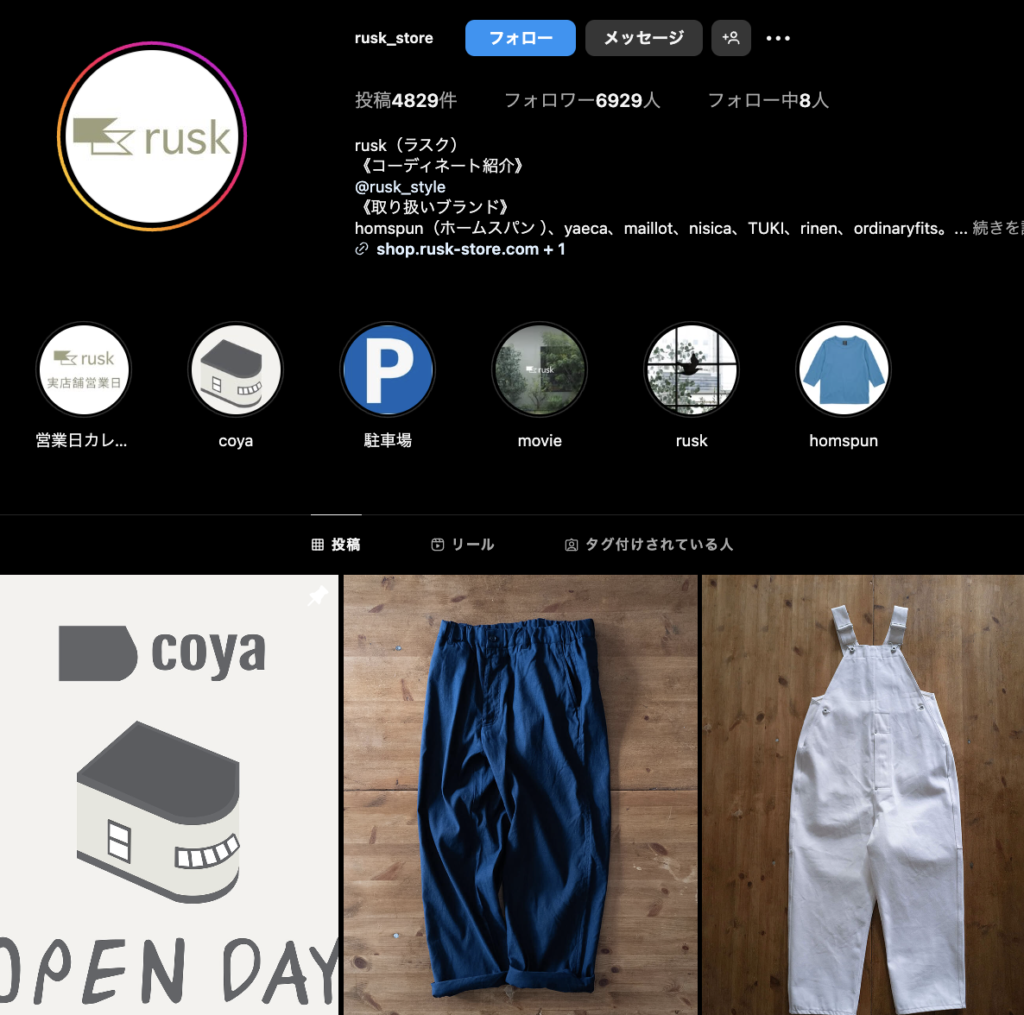The width and height of the screenshot is (1024, 1015).
Task: Open the homspun highlight
Action: [x=843, y=369]
